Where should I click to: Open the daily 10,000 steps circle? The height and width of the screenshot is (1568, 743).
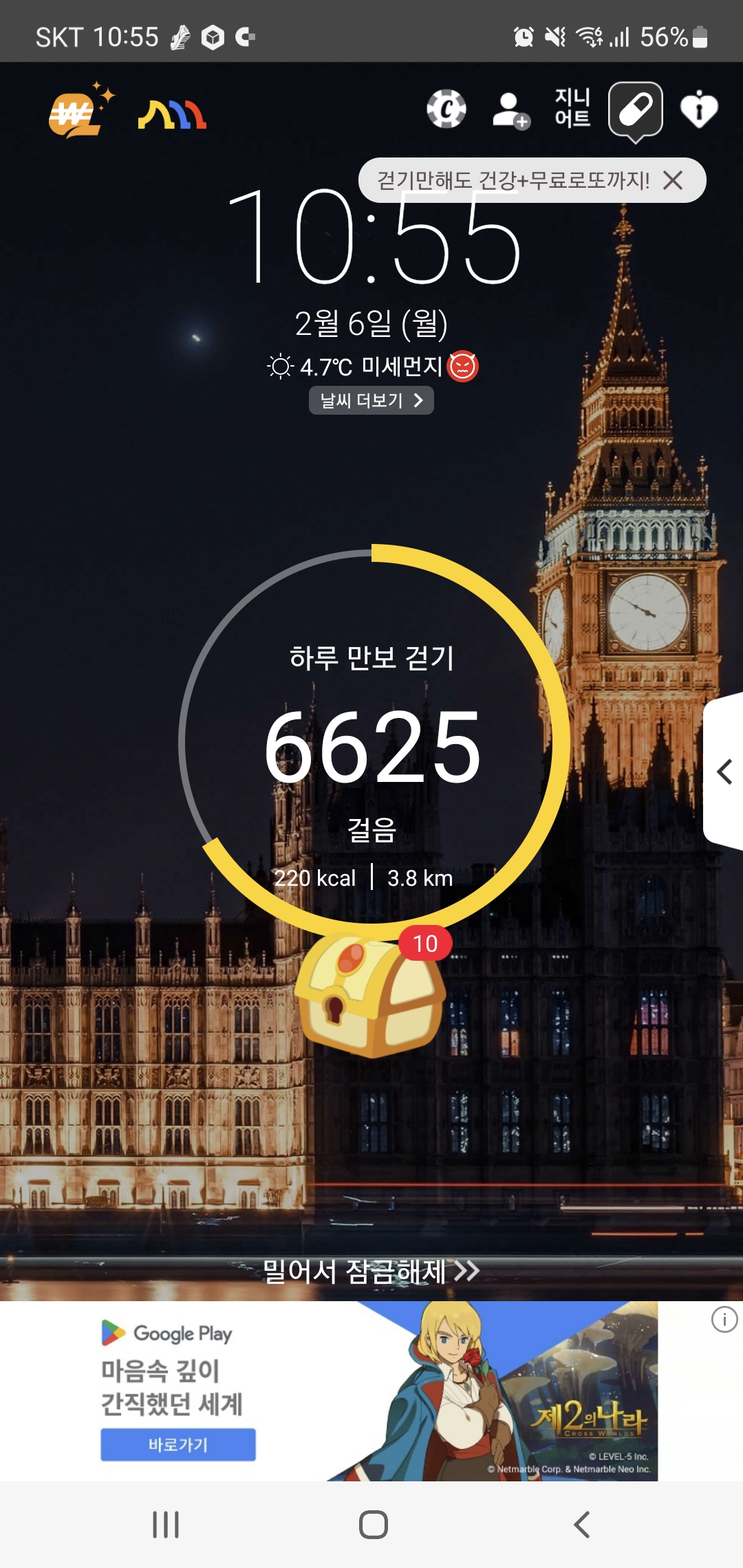click(x=372, y=741)
